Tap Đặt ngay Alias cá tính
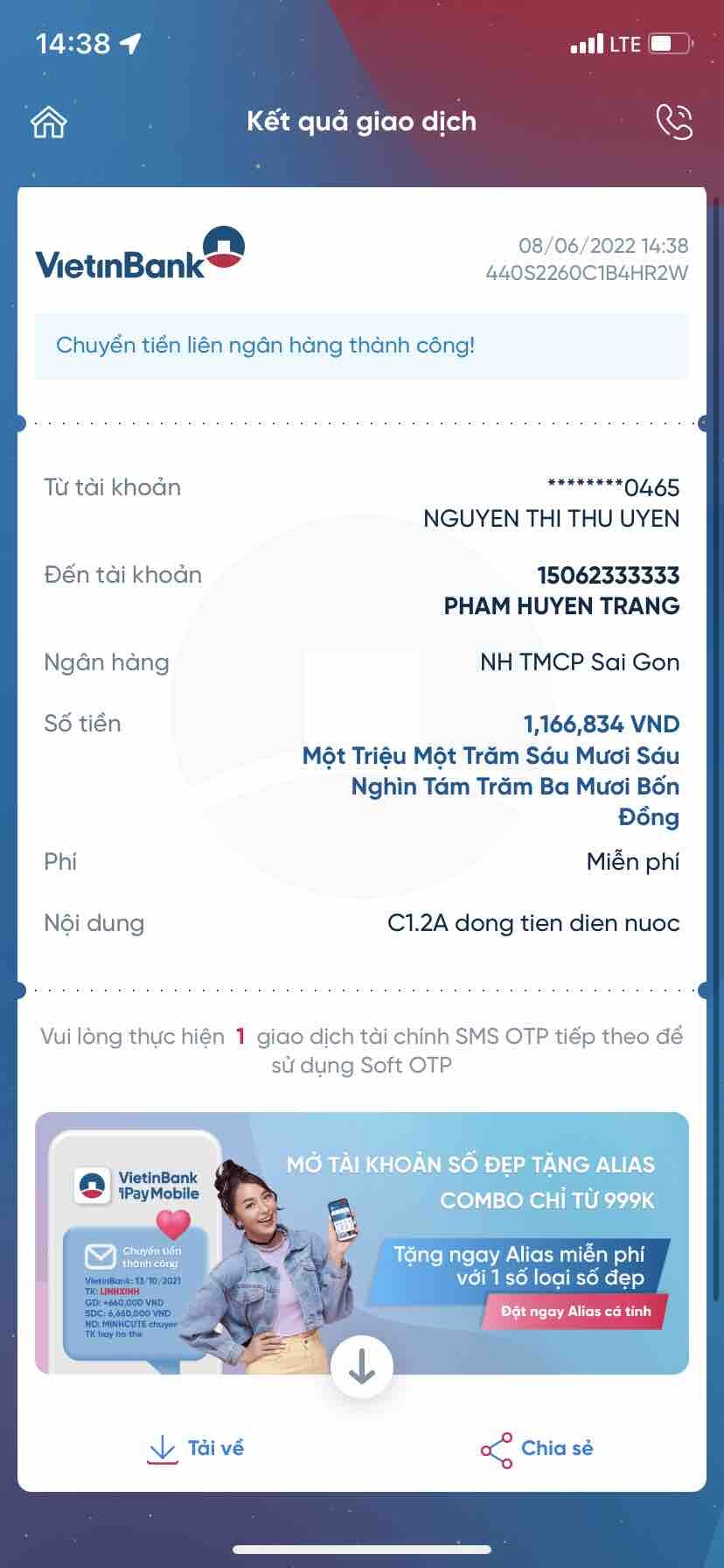Image resolution: width=724 pixels, height=1568 pixels. tap(575, 1311)
